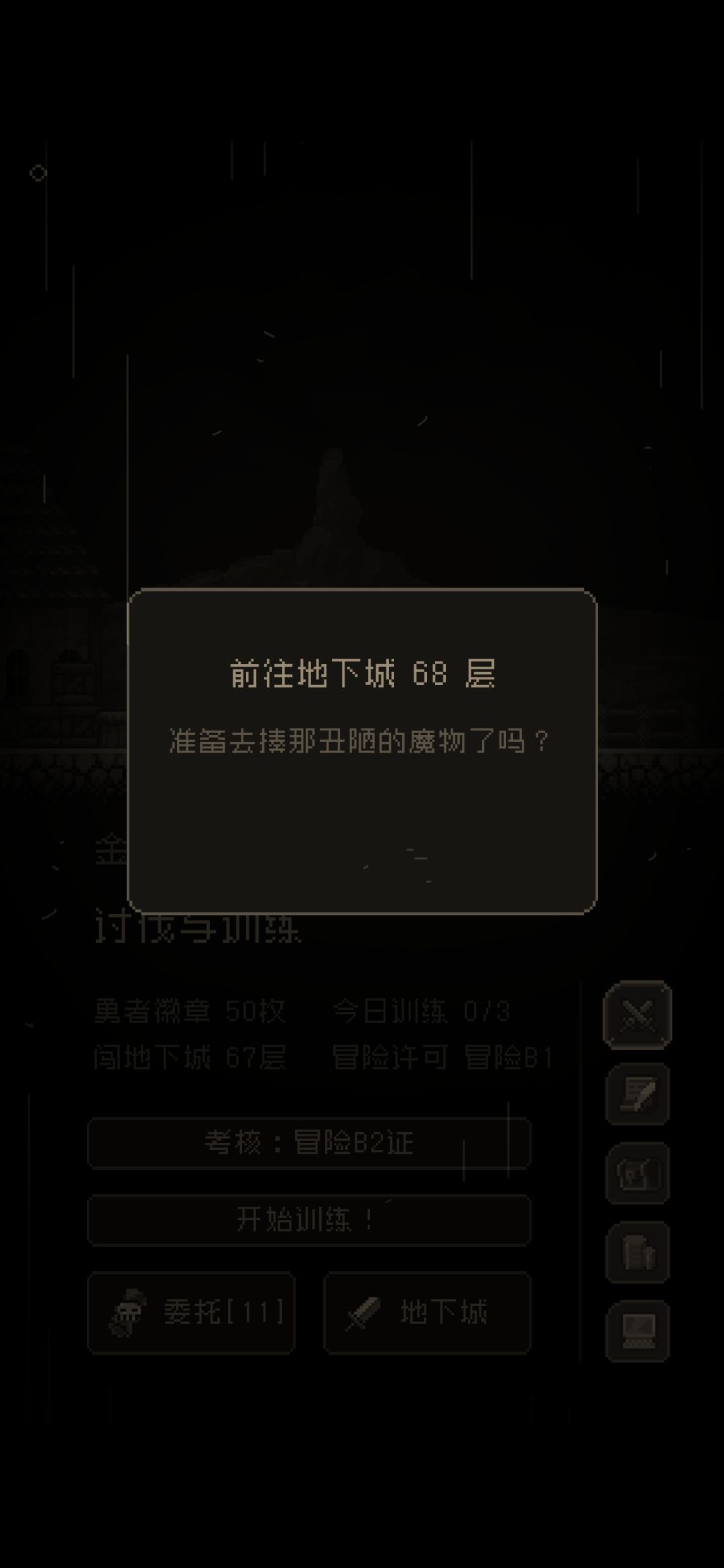This screenshot has width=724, height=1568.
Task: Select the crossed swords icon in the side column
Action: [x=638, y=1015]
